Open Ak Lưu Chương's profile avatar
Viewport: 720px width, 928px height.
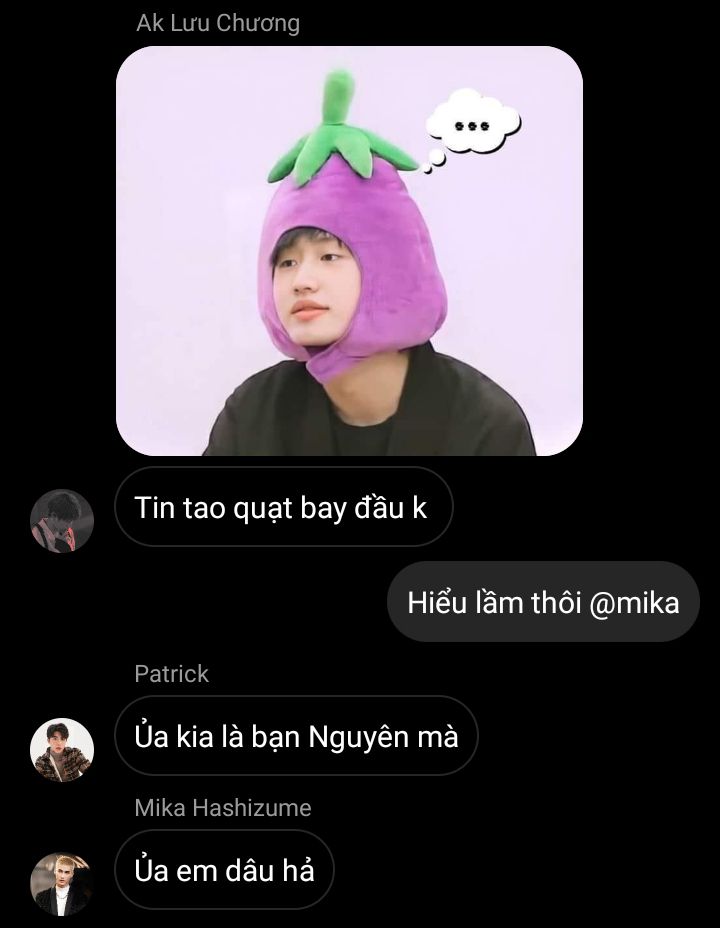point(62,521)
